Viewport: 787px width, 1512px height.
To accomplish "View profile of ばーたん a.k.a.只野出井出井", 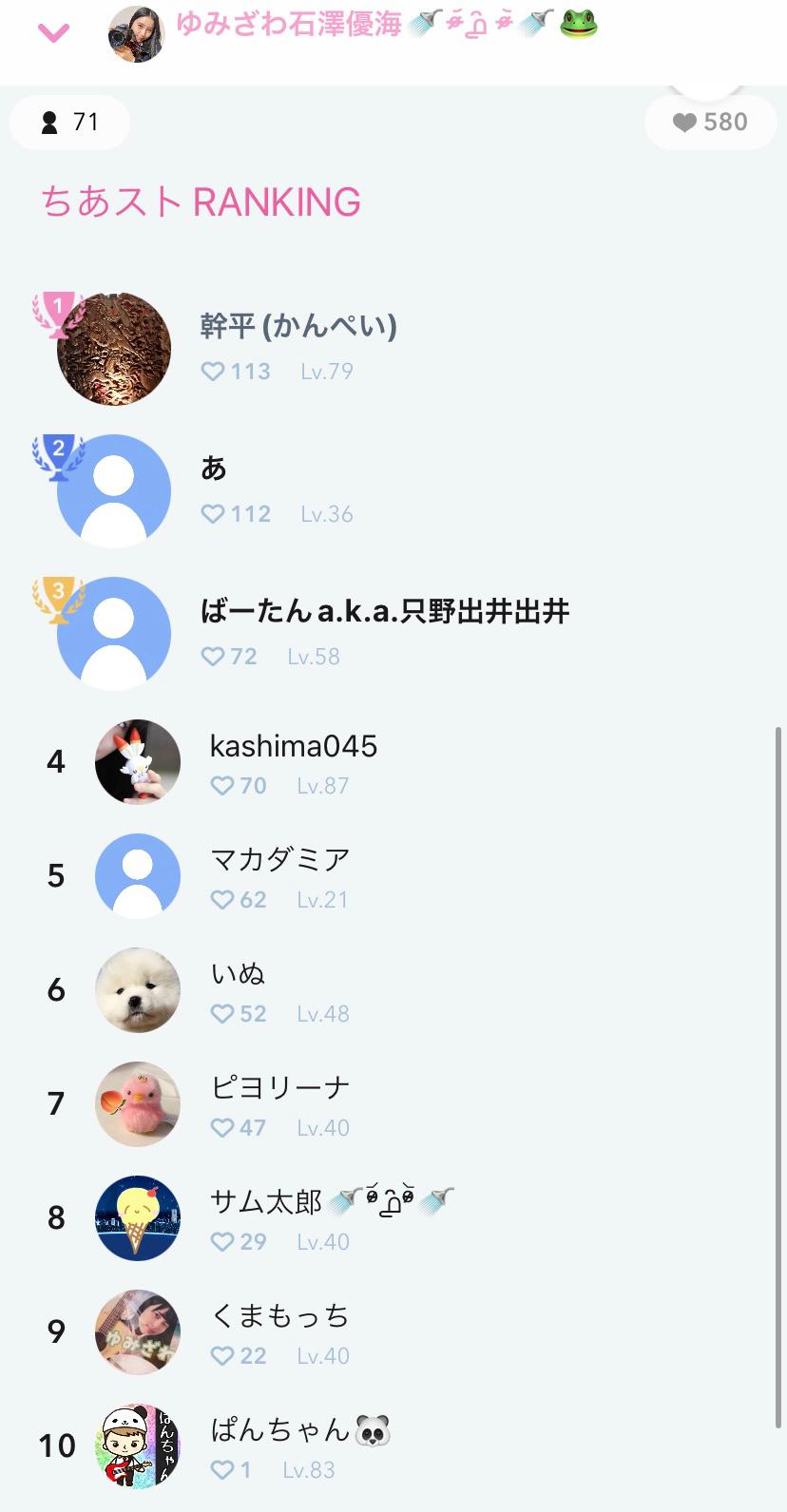I will pos(393,634).
